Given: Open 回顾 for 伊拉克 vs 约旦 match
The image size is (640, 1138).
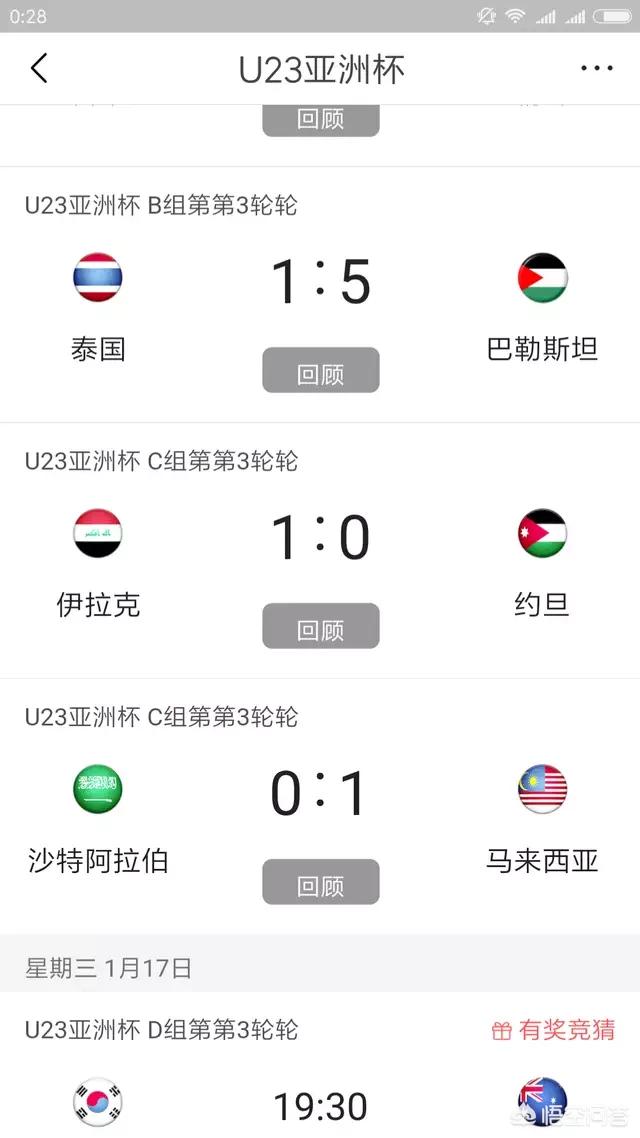Looking at the screenshot, I should pos(321,627).
